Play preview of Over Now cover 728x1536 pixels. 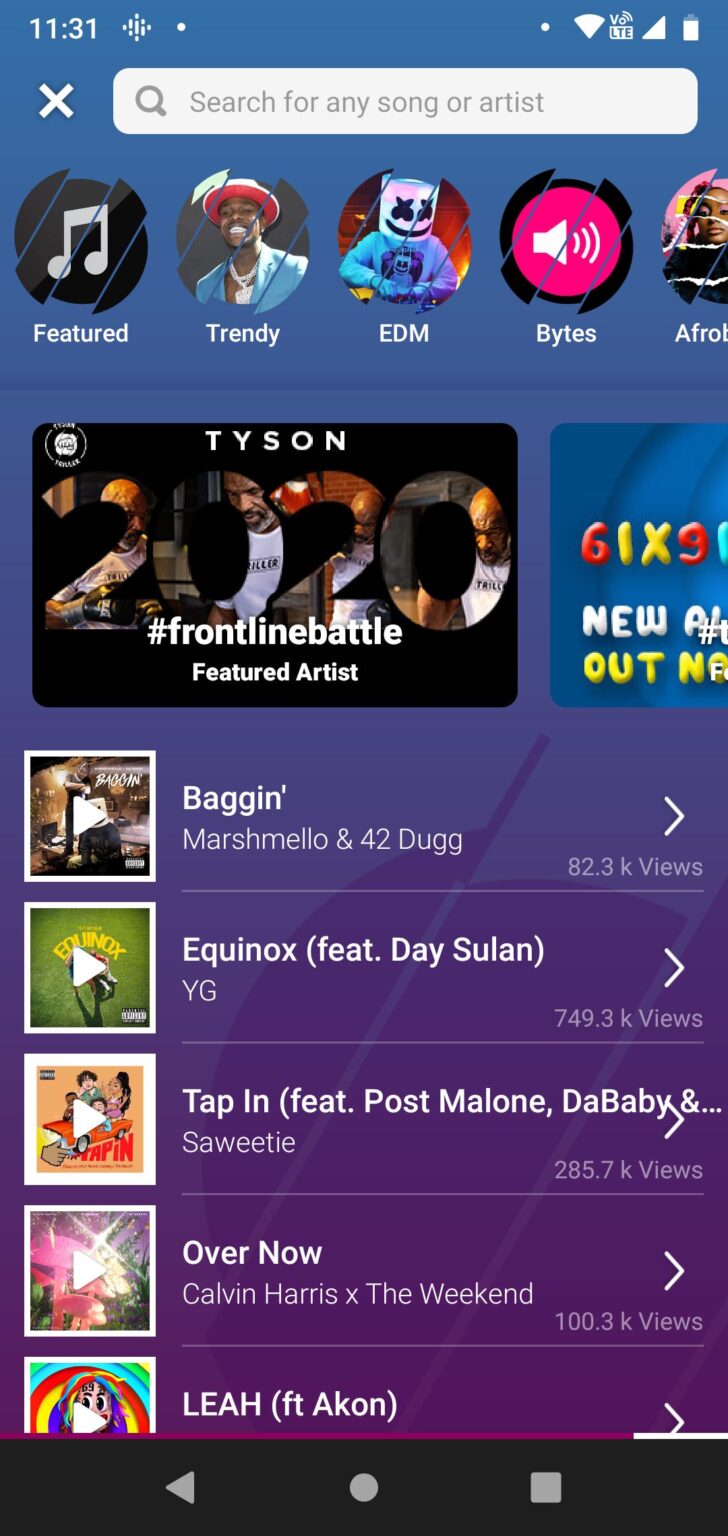(90, 1271)
